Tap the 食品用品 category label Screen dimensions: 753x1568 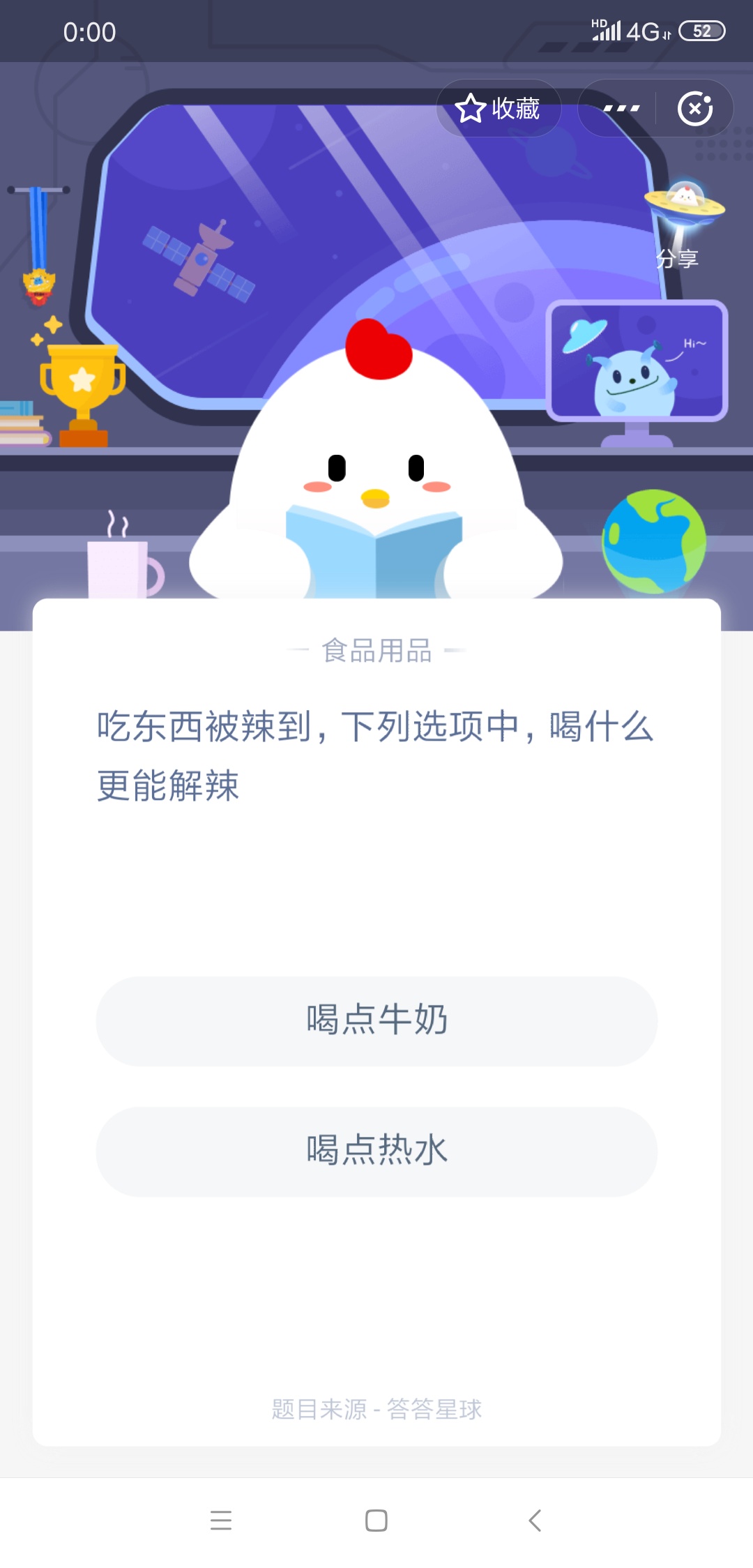click(376, 653)
